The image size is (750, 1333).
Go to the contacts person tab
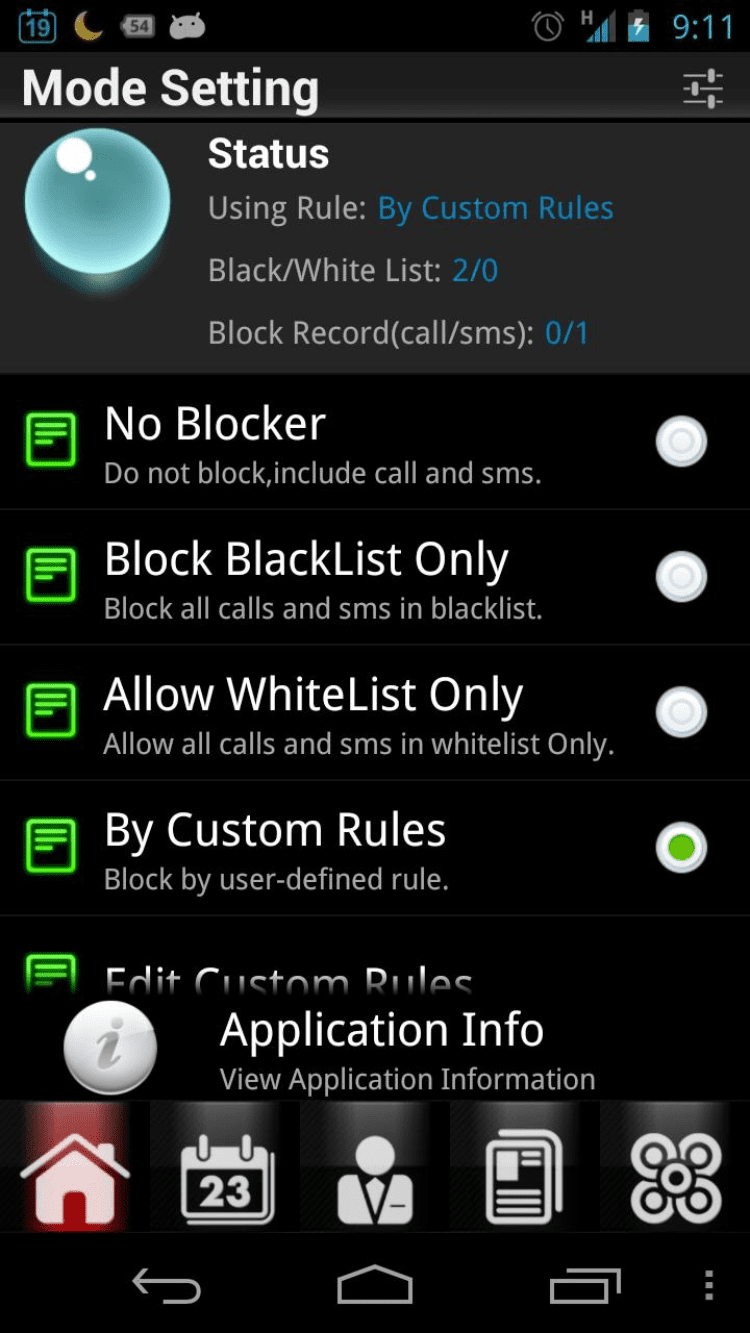375,1167
